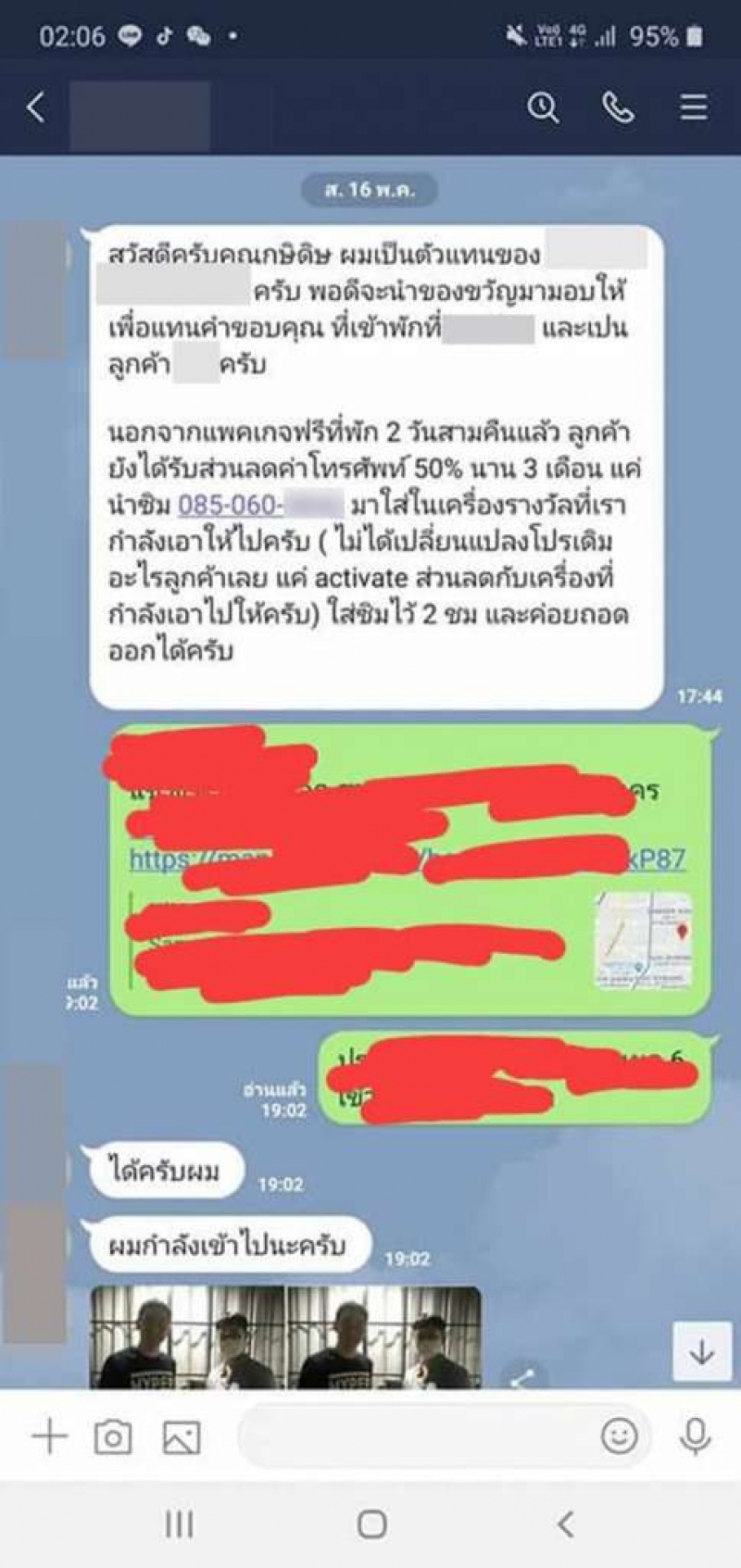Open the emoji and sticker picker
This screenshot has height=1568, width=741.
(619, 1436)
